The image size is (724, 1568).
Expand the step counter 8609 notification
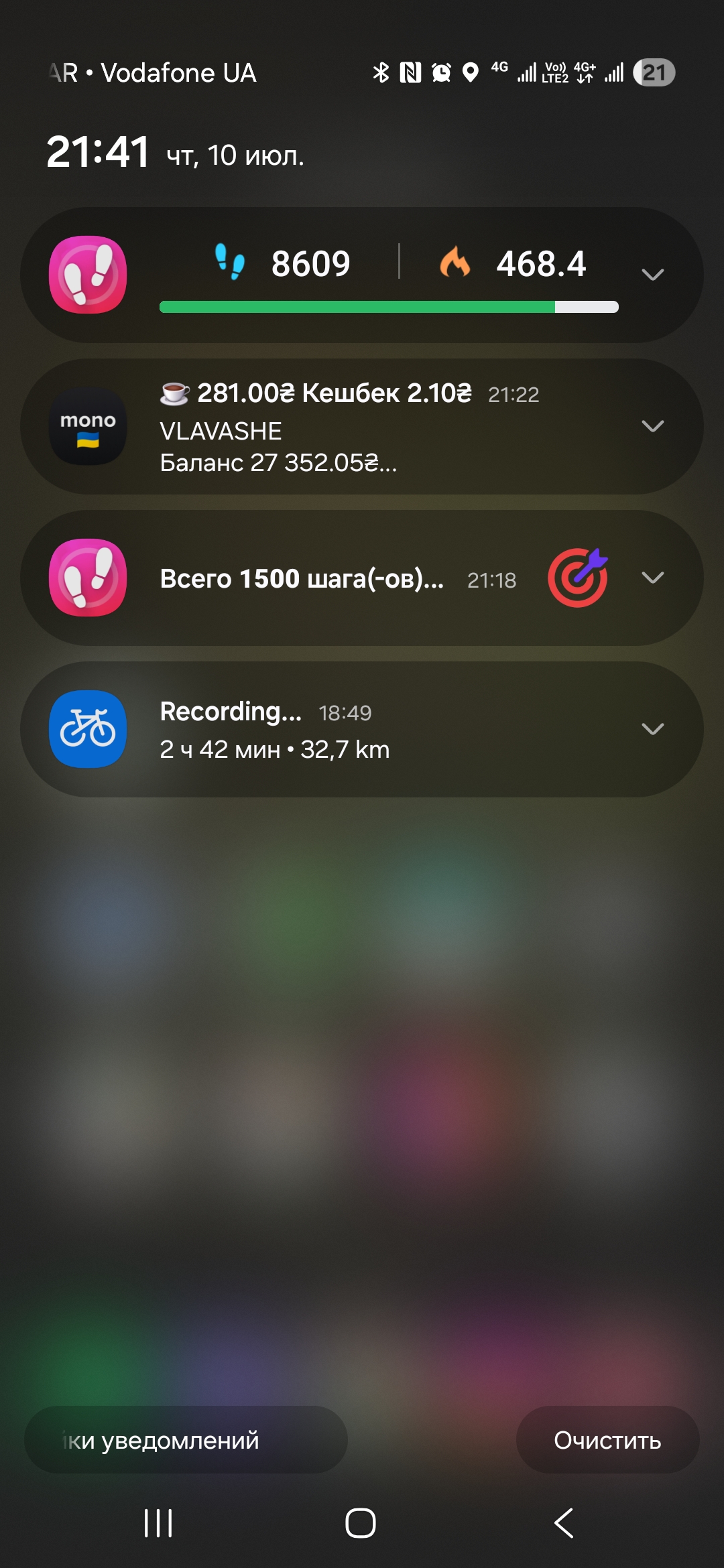652,275
